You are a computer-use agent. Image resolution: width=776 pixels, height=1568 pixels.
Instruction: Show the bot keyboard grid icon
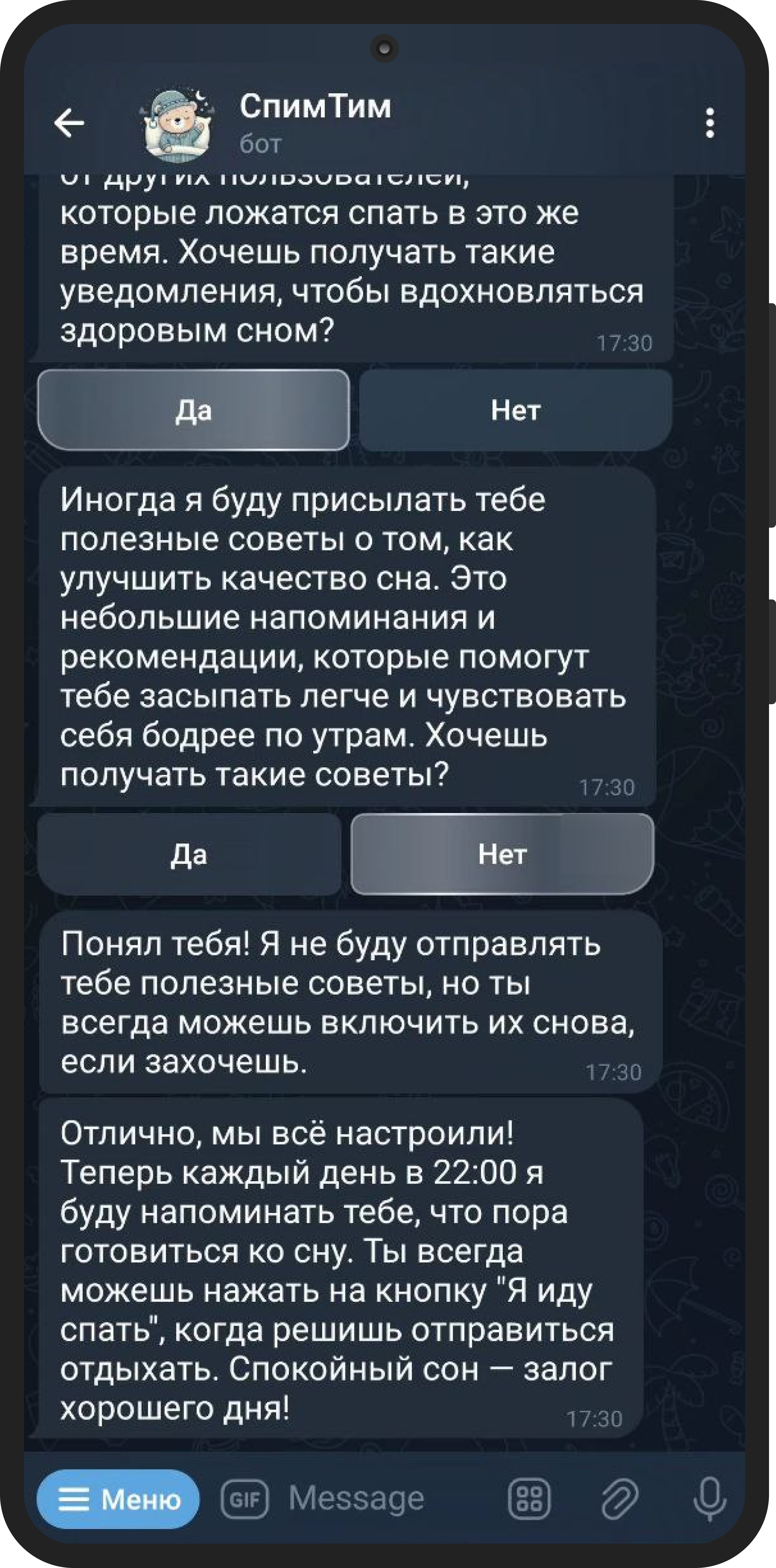[529, 1499]
